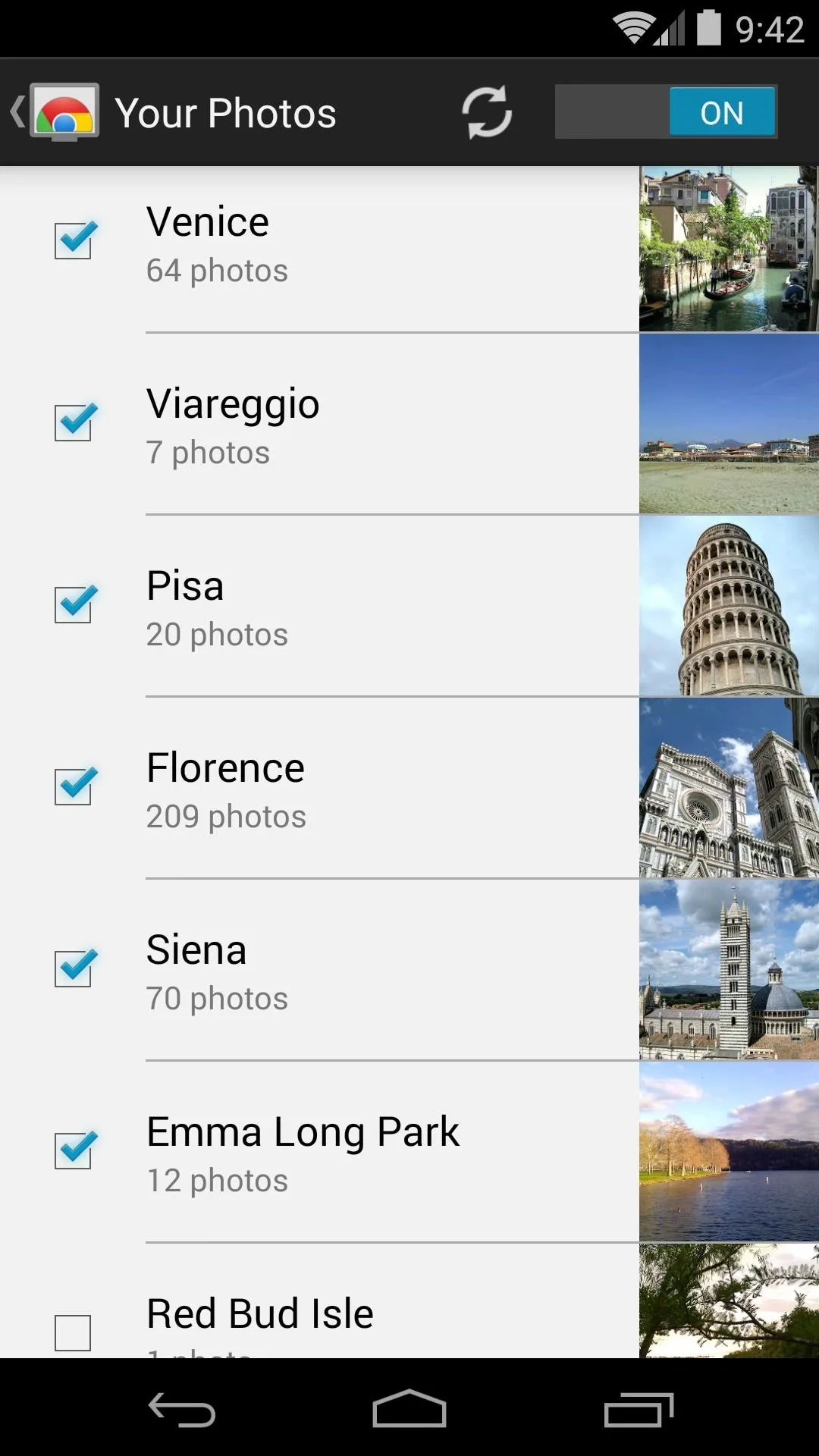819x1456 pixels.
Task: Deselect the Viareggio album checkbox
Action: [74, 422]
